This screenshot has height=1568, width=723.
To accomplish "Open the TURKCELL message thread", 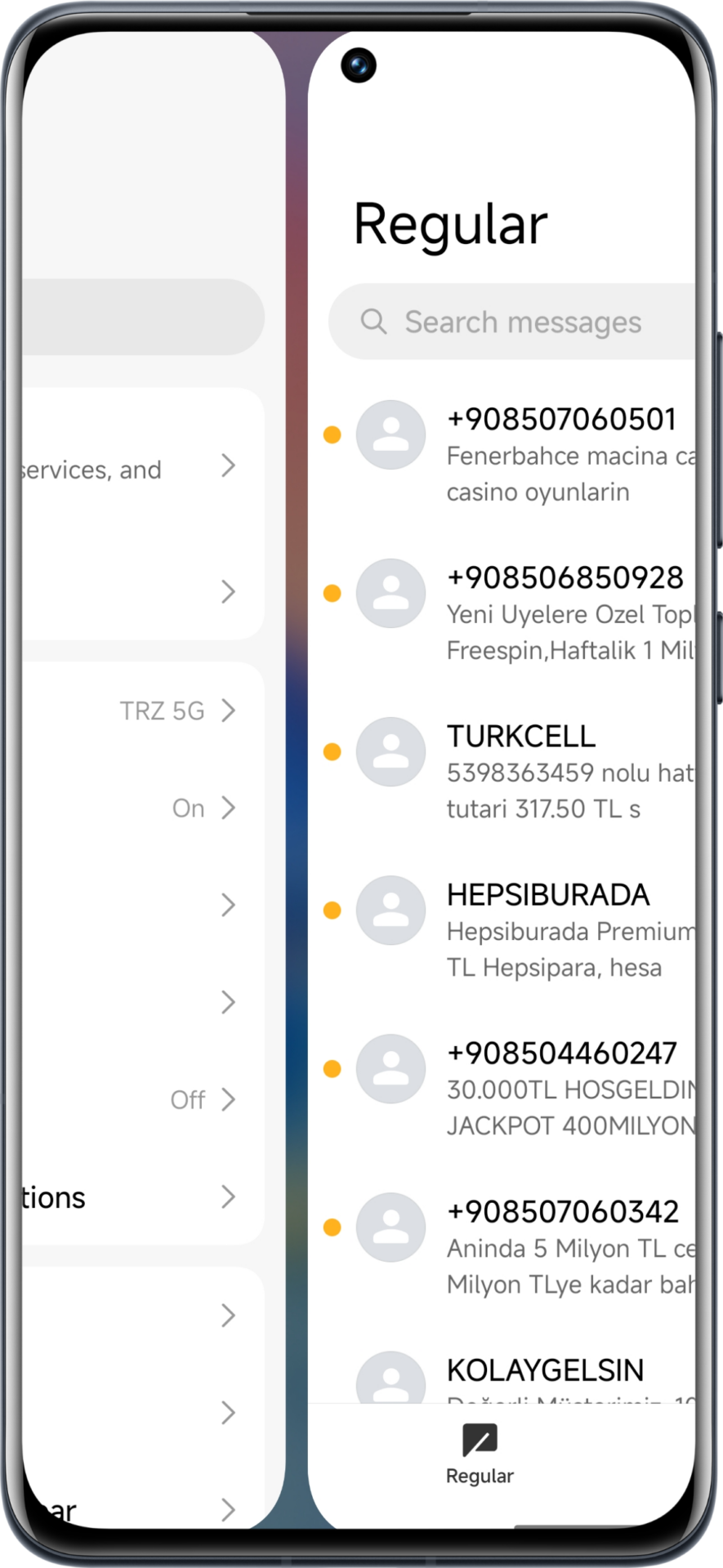I will coord(564,771).
